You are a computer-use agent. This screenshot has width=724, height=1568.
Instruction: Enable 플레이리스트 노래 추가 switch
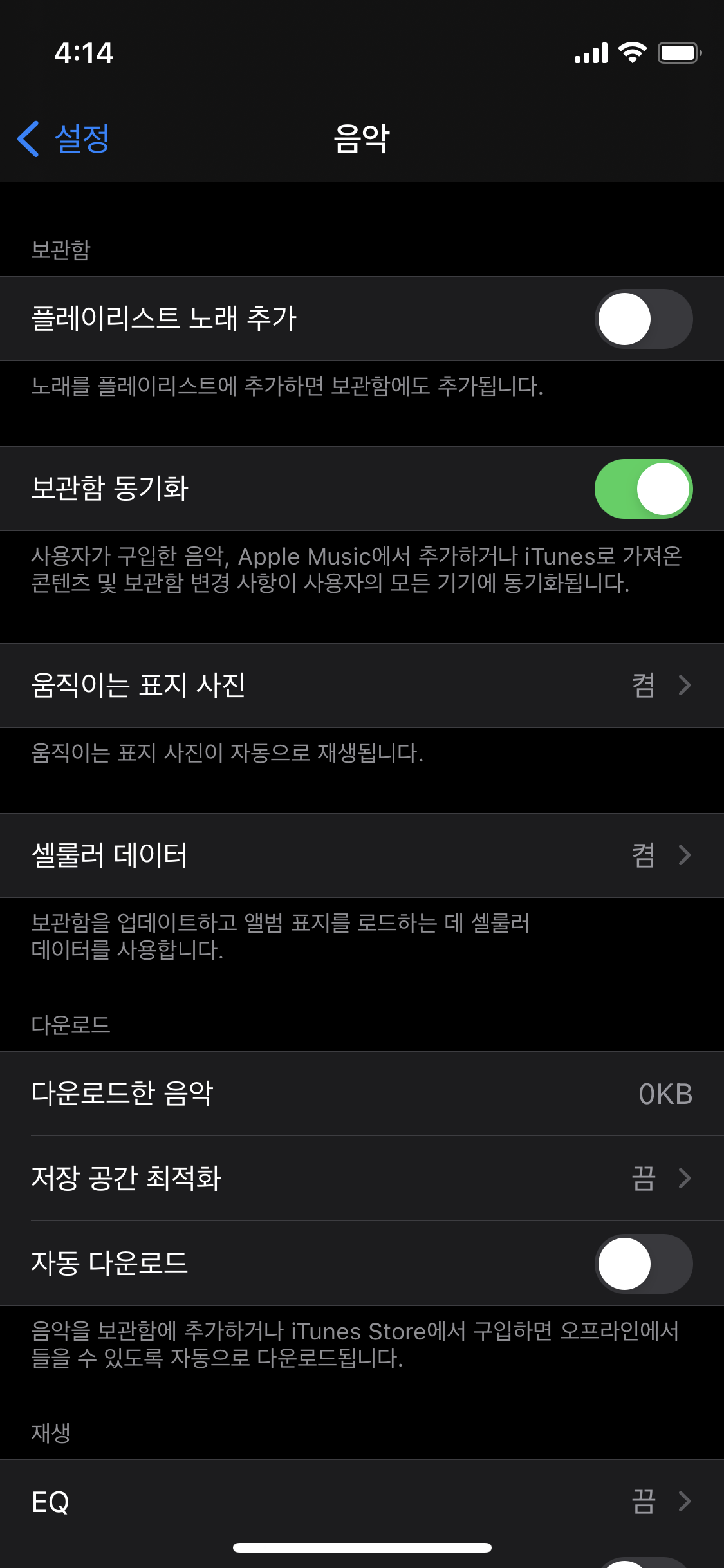tap(643, 319)
